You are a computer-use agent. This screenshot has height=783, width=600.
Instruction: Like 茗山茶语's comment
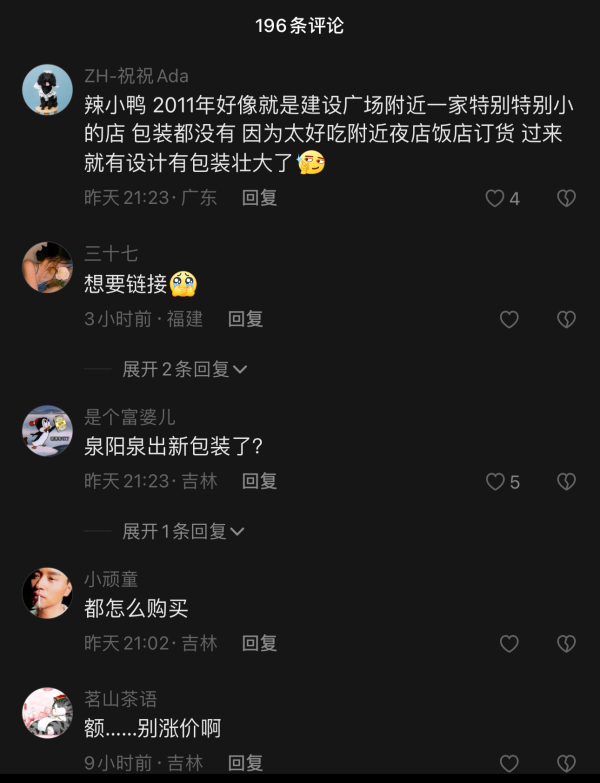click(x=509, y=765)
